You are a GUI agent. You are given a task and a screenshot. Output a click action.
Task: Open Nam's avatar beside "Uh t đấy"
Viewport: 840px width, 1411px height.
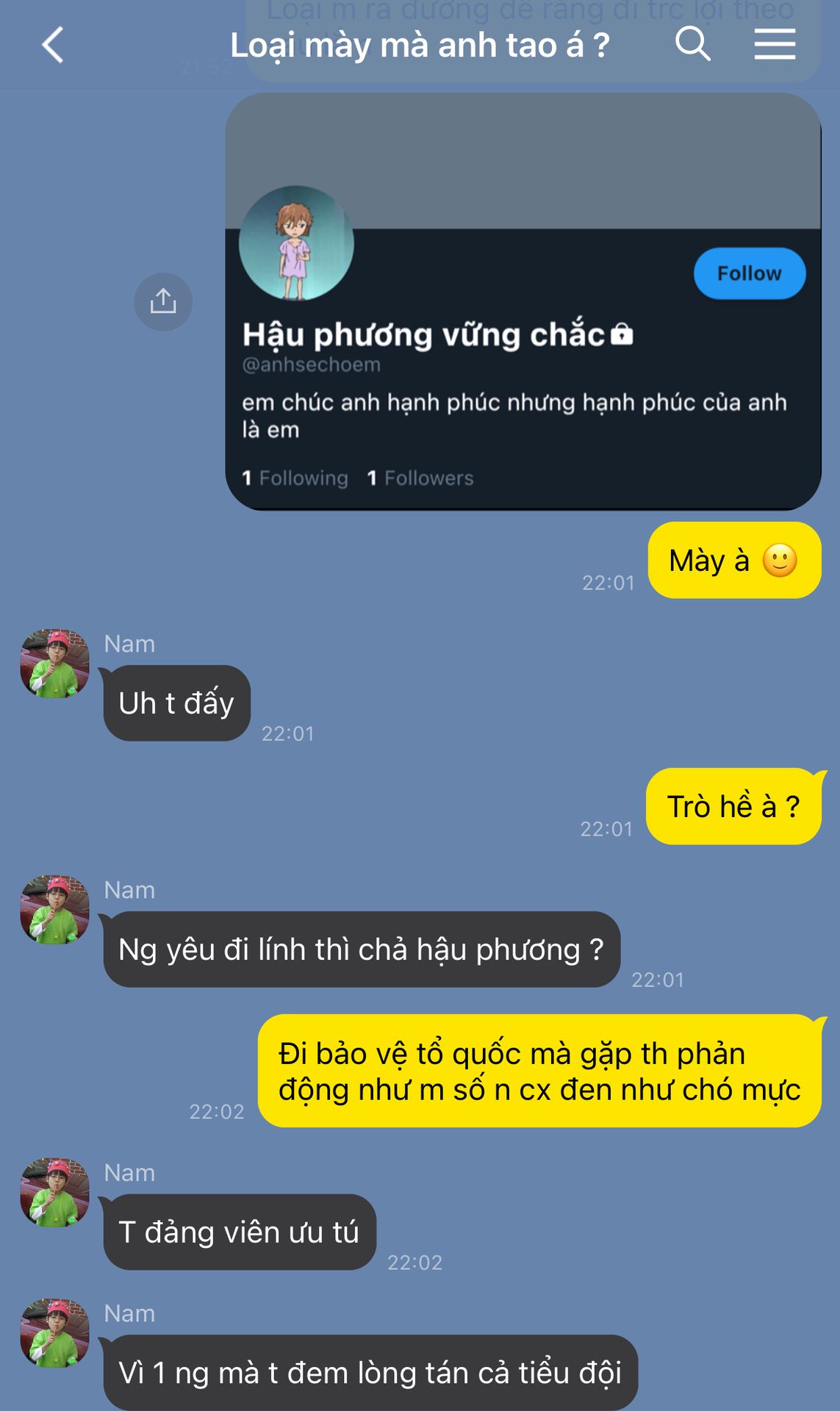55,663
